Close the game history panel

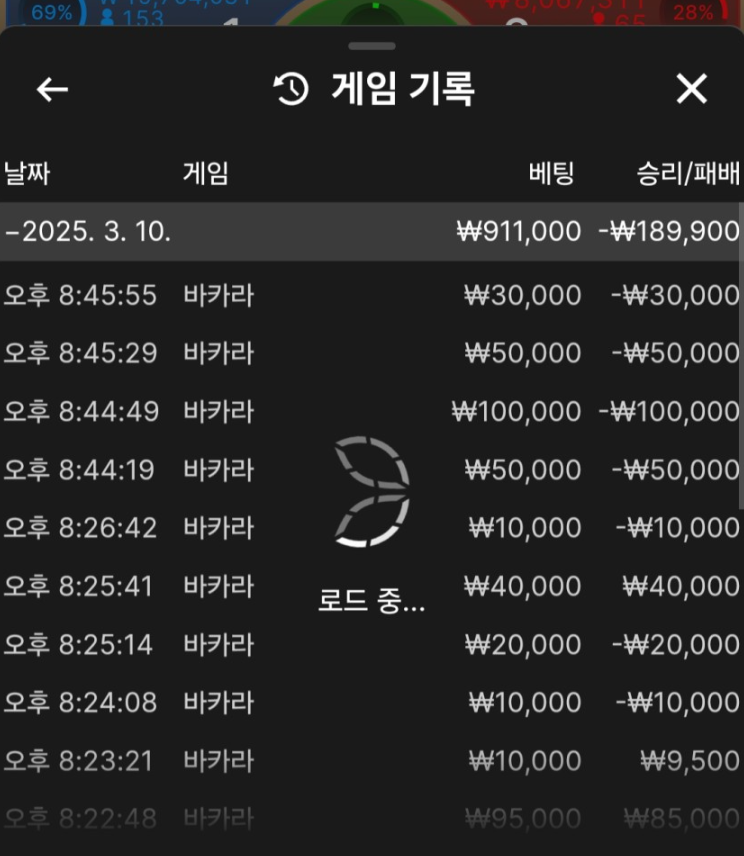pos(691,89)
